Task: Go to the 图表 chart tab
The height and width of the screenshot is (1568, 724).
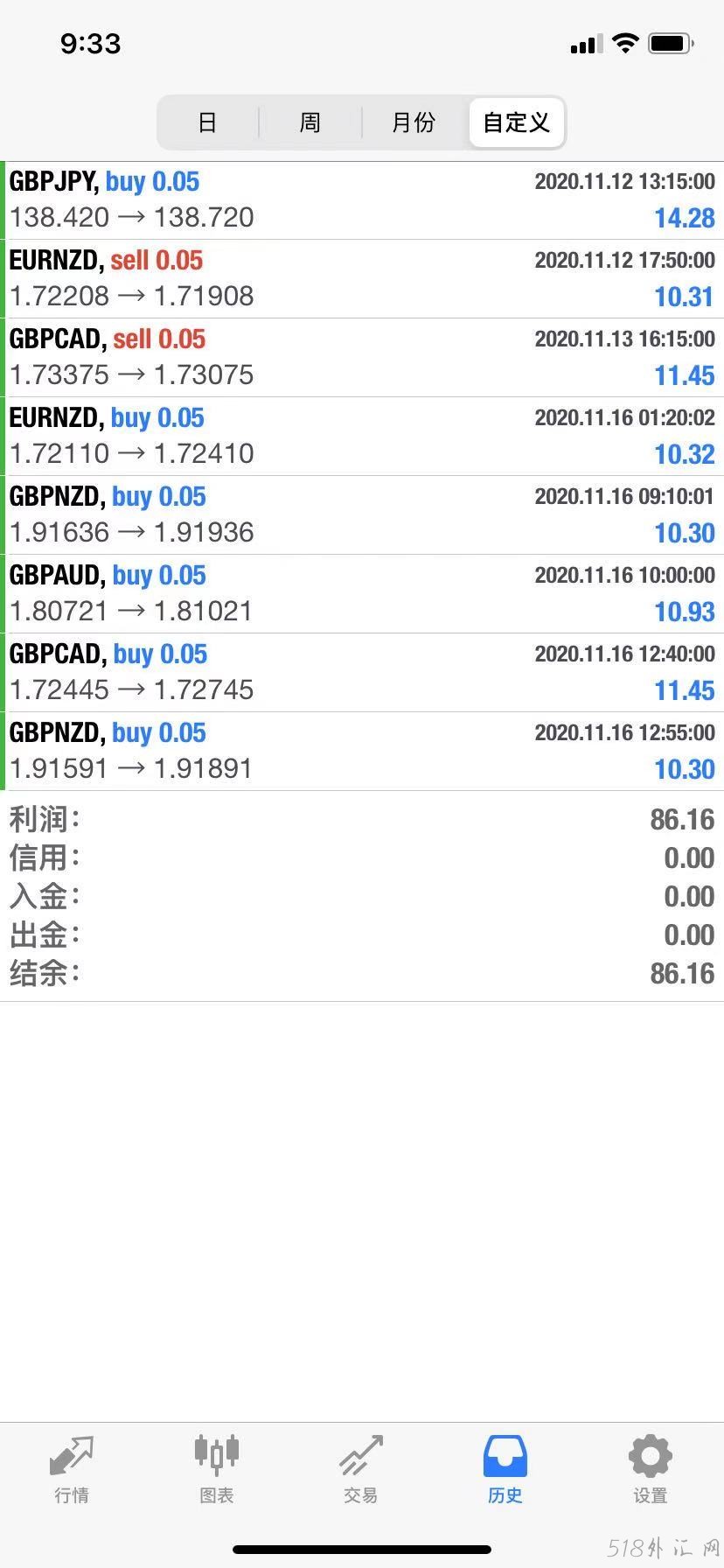Action: 216,1469
